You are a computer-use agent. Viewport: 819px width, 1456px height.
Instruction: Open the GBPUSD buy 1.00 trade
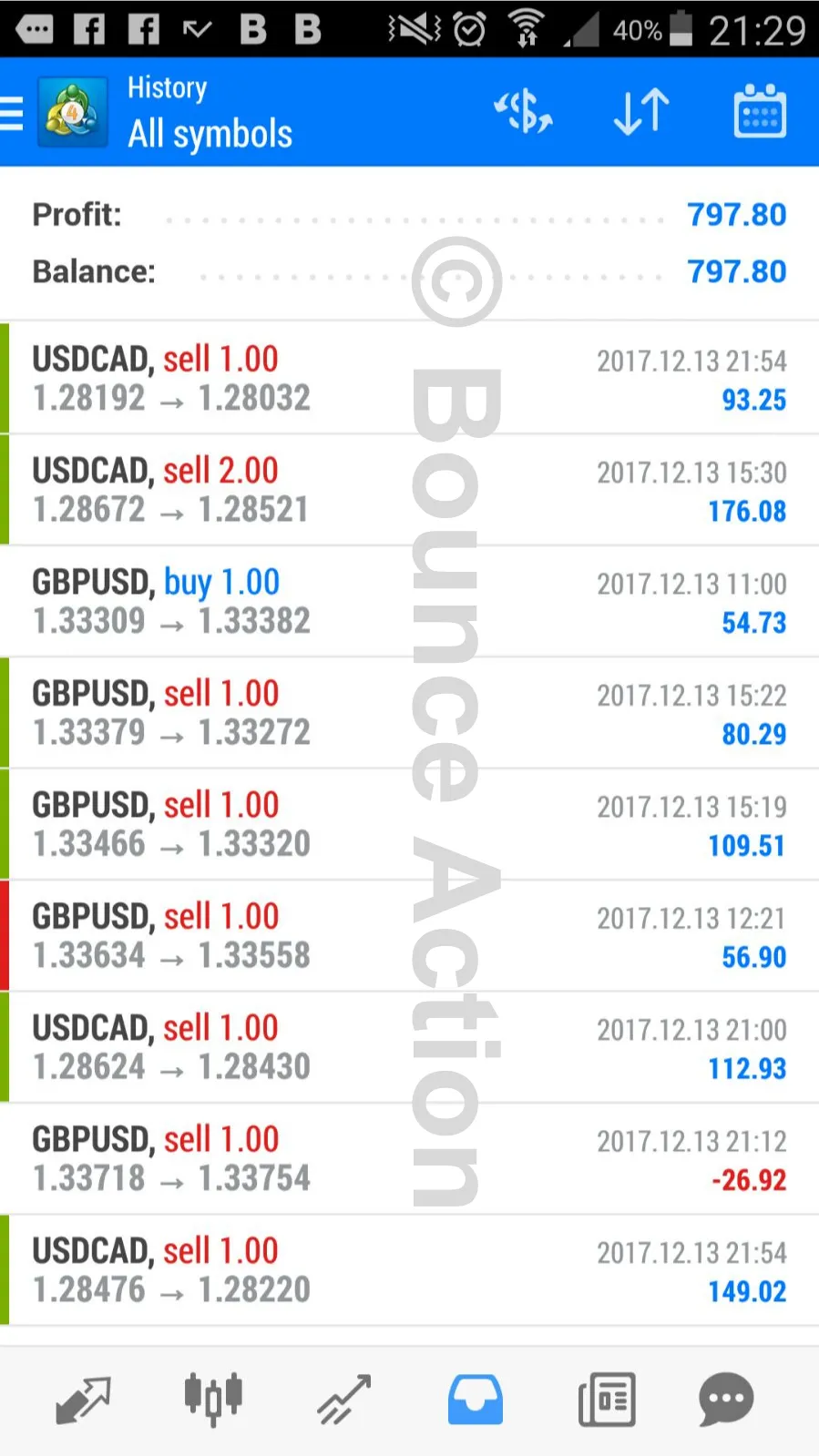(410, 601)
